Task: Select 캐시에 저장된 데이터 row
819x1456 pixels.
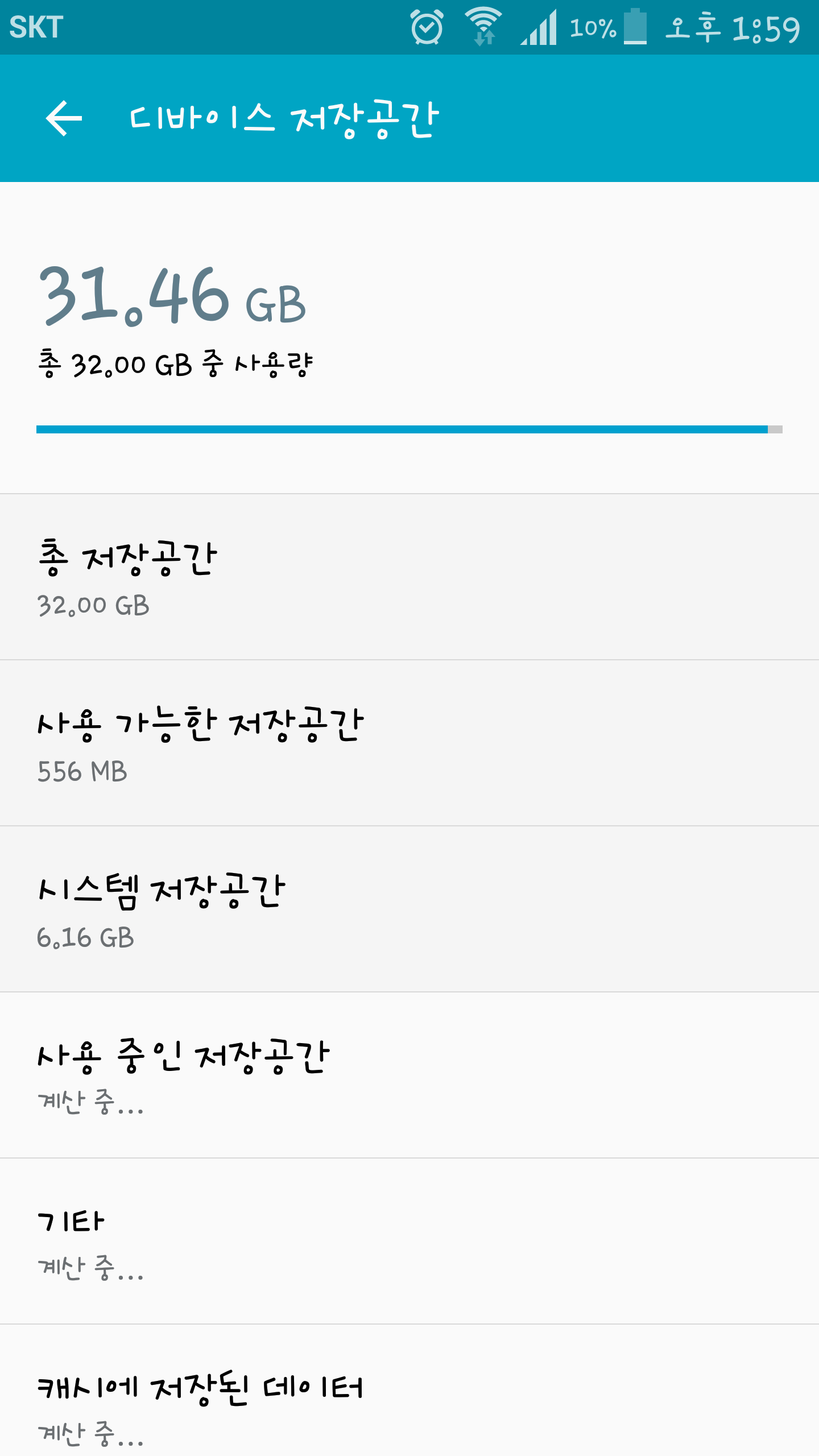Action: pyautogui.click(x=409, y=1391)
